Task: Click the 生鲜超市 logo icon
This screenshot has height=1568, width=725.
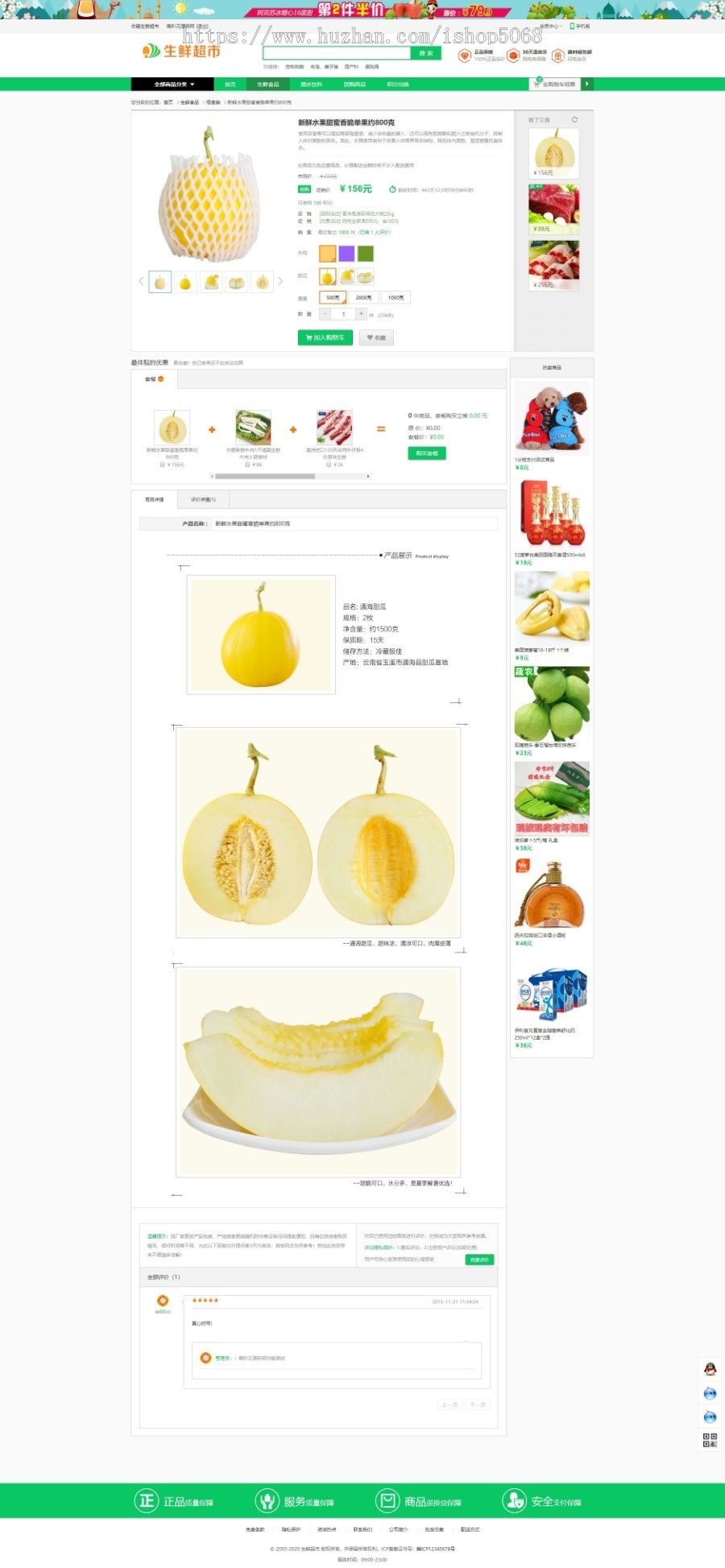Action: click(151, 50)
